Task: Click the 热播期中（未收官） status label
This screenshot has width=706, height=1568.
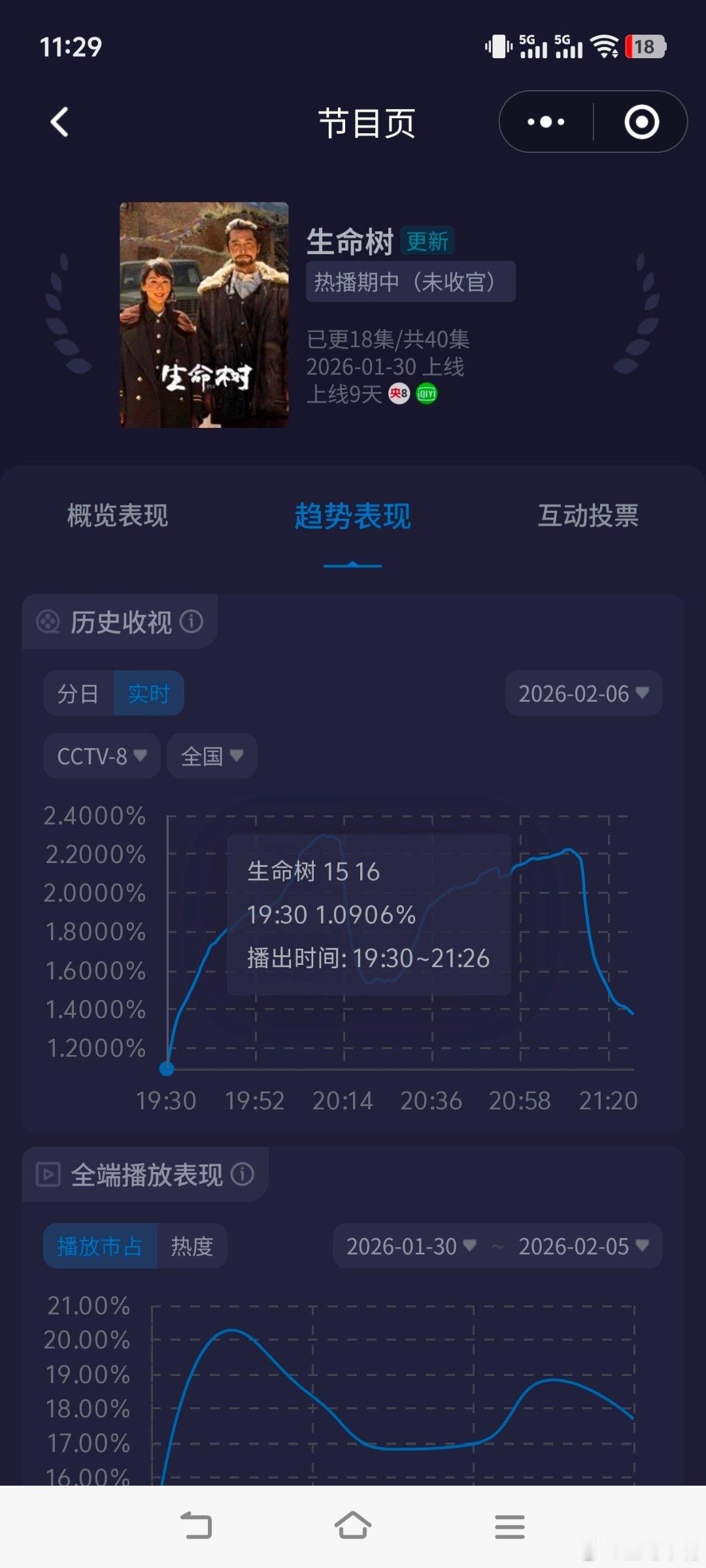Action: (410, 281)
